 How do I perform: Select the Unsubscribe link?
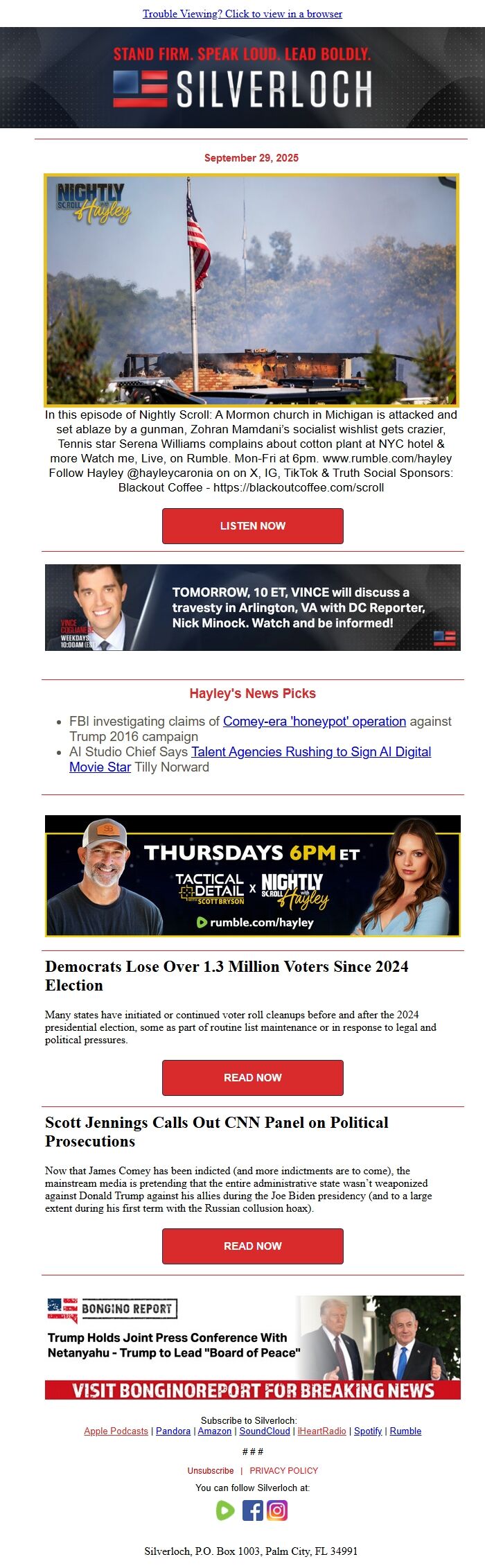210,1470
